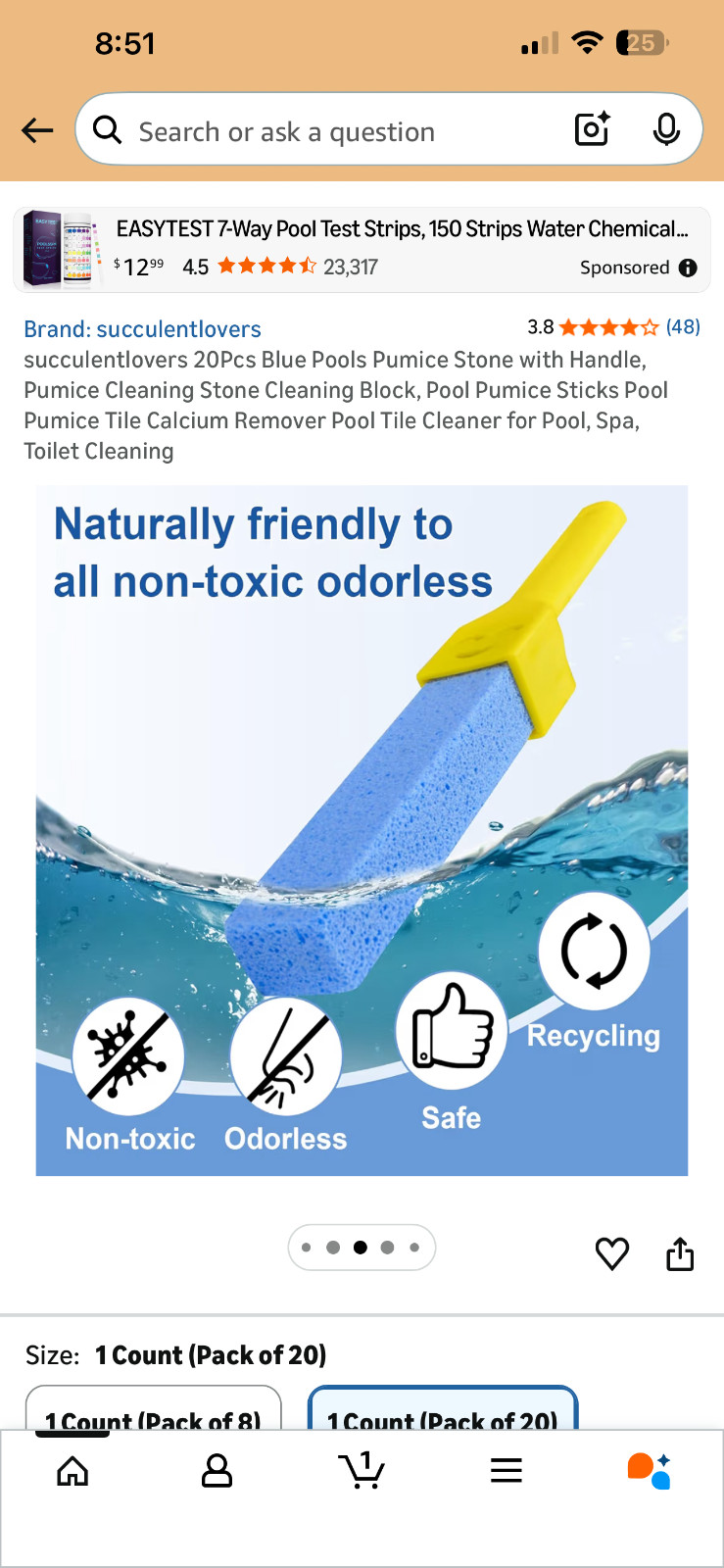The width and height of the screenshot is (724, 1568).
Task: Visit the succulentlovers brand page
Action: 142,329
